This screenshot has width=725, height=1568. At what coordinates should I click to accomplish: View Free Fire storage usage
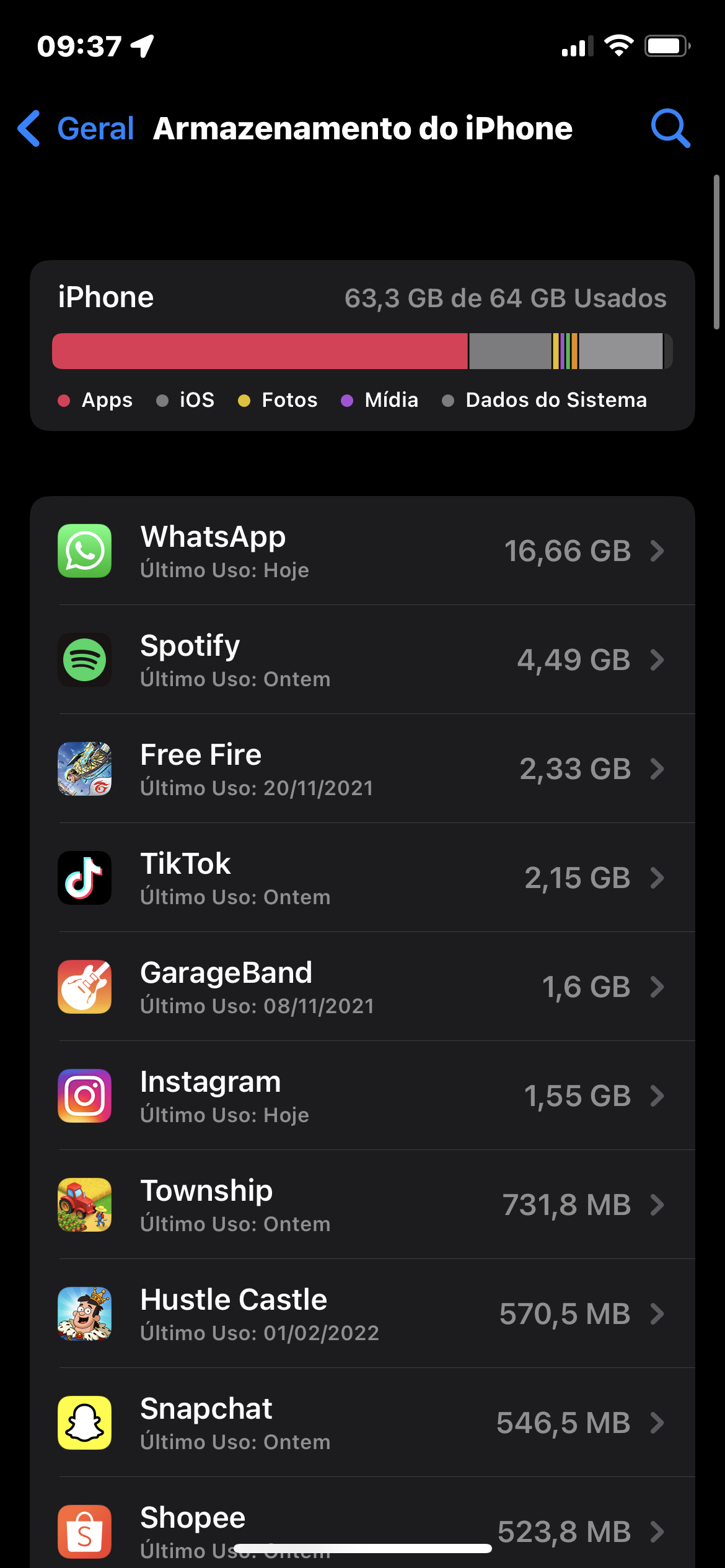tap(362, 769)
